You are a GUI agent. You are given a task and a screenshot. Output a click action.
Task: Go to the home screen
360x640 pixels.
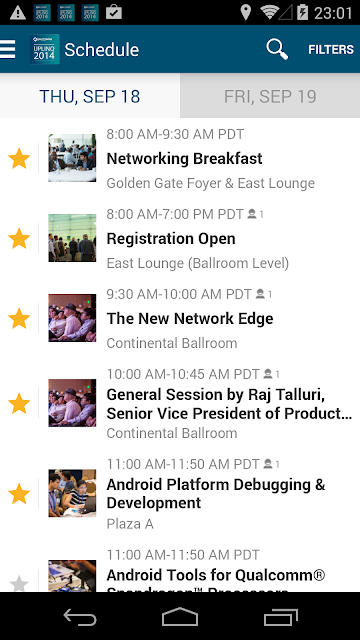pyautogui.click(x=180, y=616)
